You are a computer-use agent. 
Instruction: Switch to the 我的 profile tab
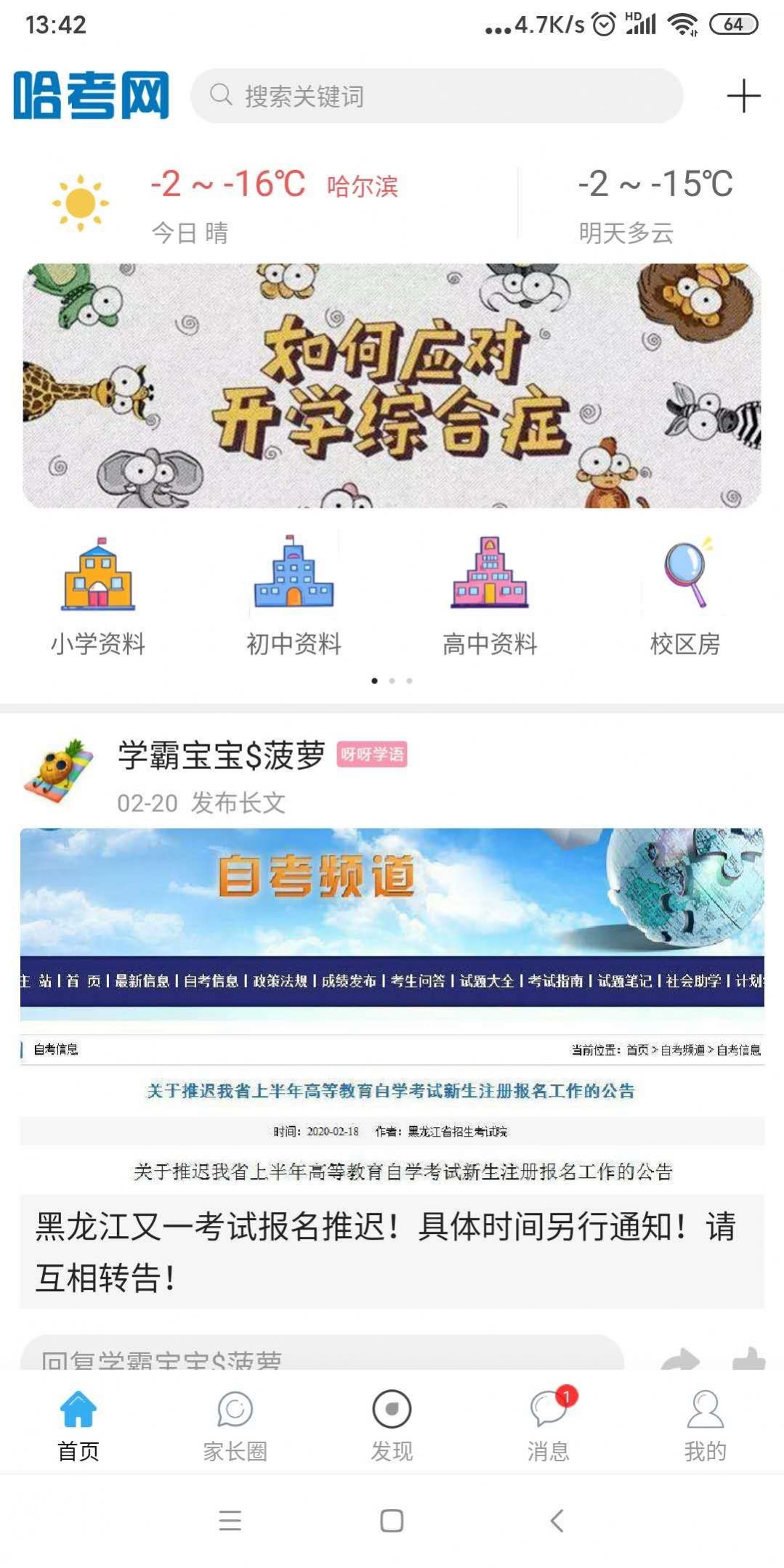705,1420
